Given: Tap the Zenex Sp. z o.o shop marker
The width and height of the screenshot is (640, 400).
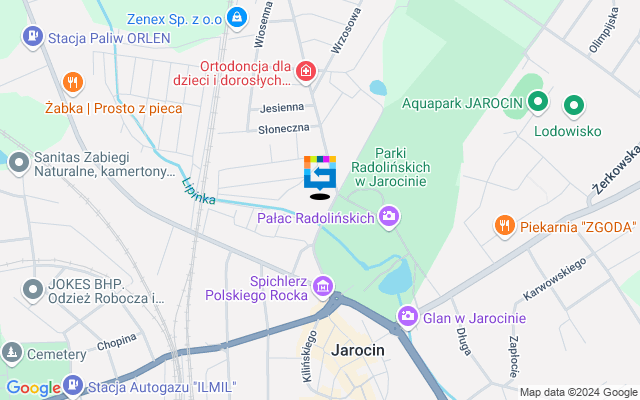Looking at the screenshot, I should (237, 17).
